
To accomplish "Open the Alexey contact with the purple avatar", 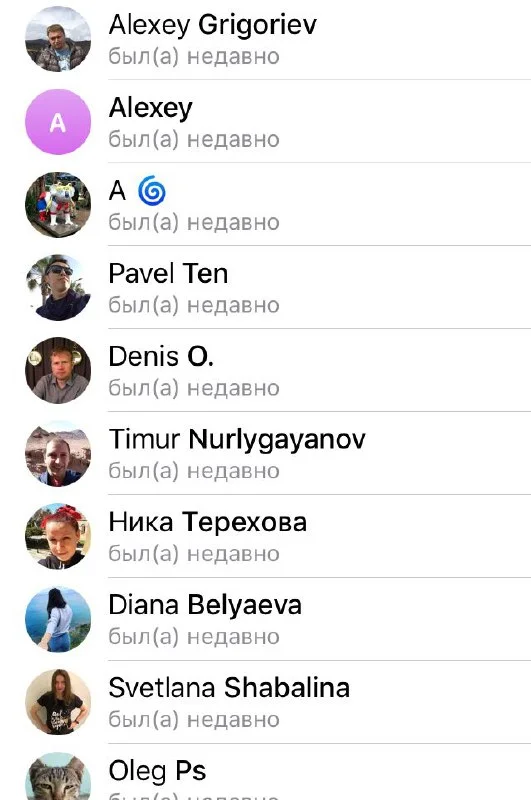I will point(265,122).
